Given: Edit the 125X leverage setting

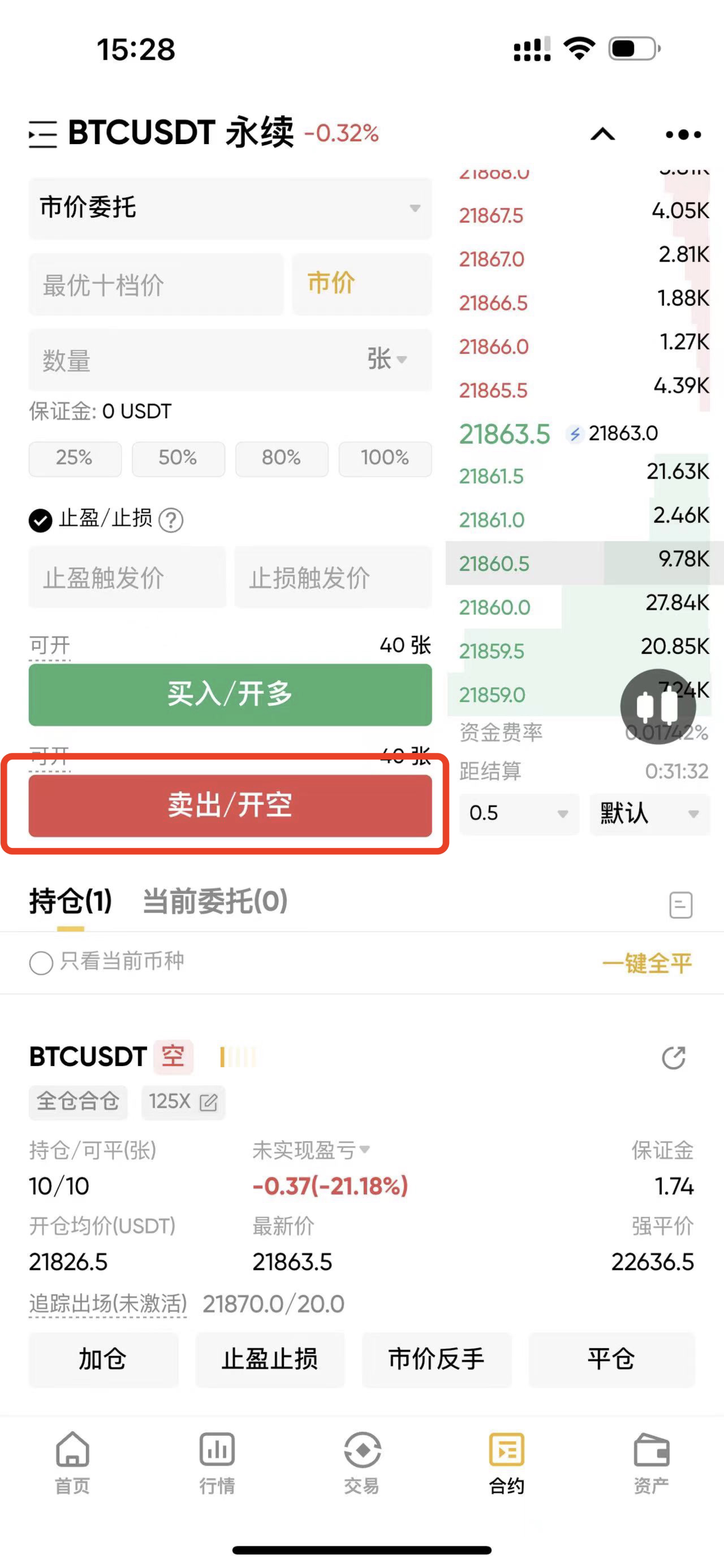Looking at the screenshot, I should click(183, 1102).
